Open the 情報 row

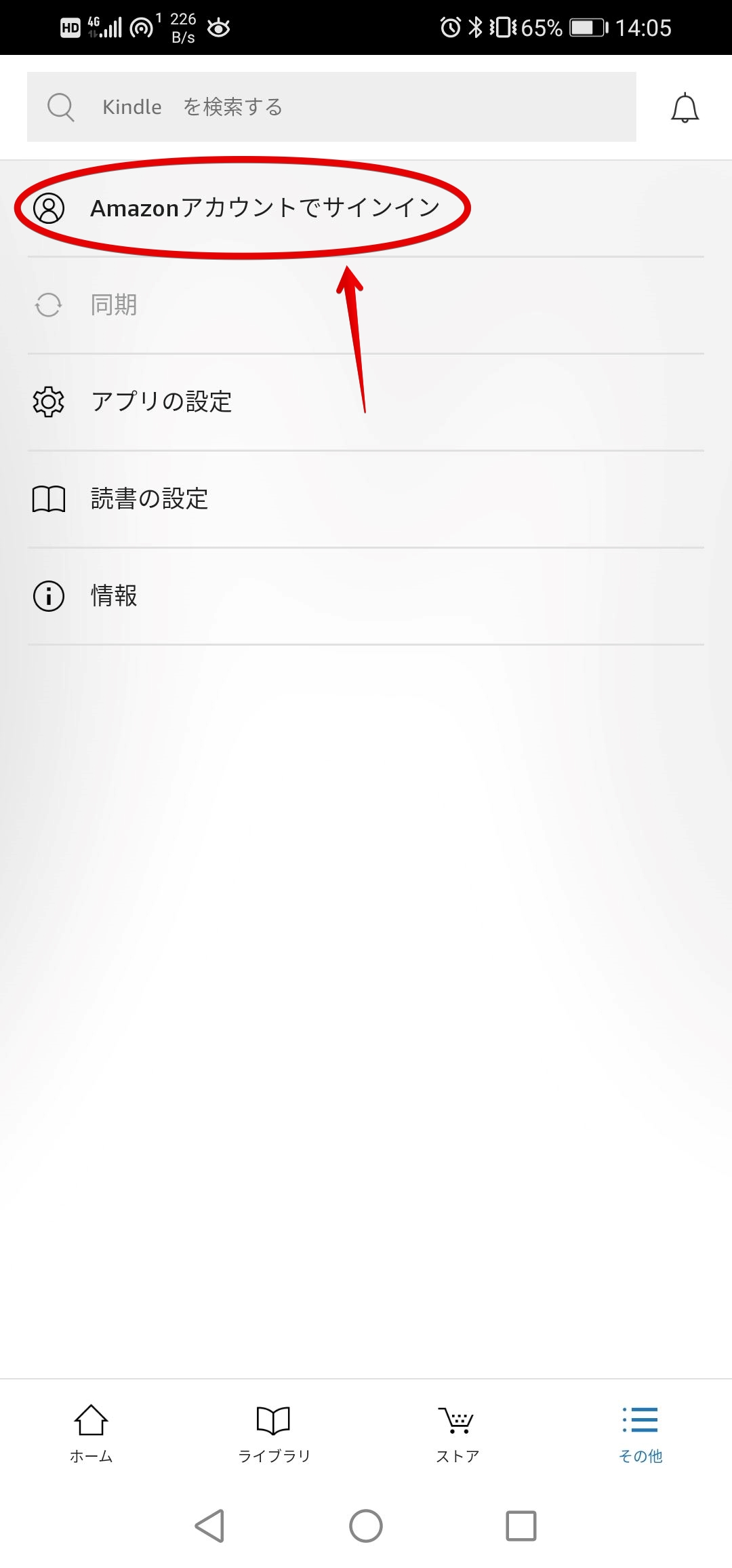coord(366,596)
